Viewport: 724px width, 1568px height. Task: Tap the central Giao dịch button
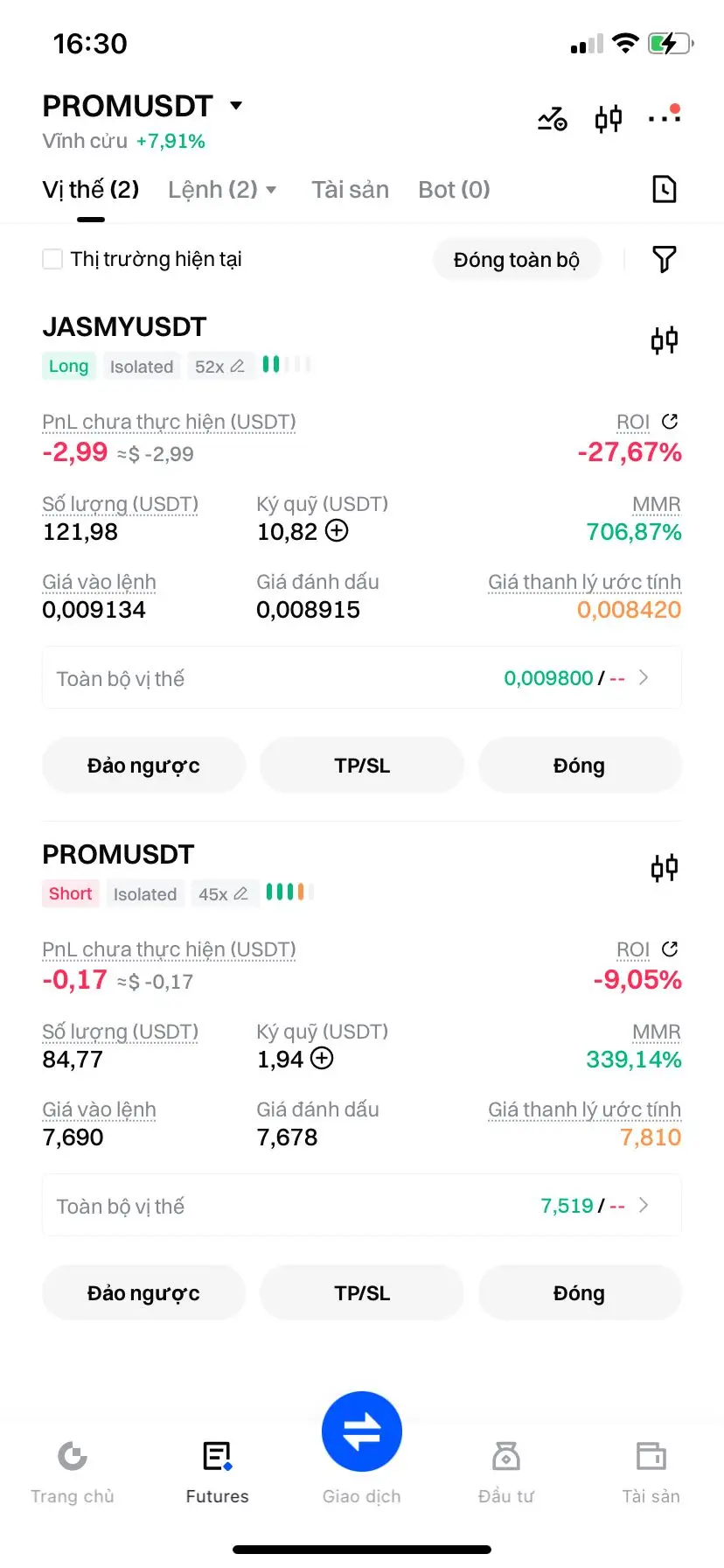(361, 1431)
